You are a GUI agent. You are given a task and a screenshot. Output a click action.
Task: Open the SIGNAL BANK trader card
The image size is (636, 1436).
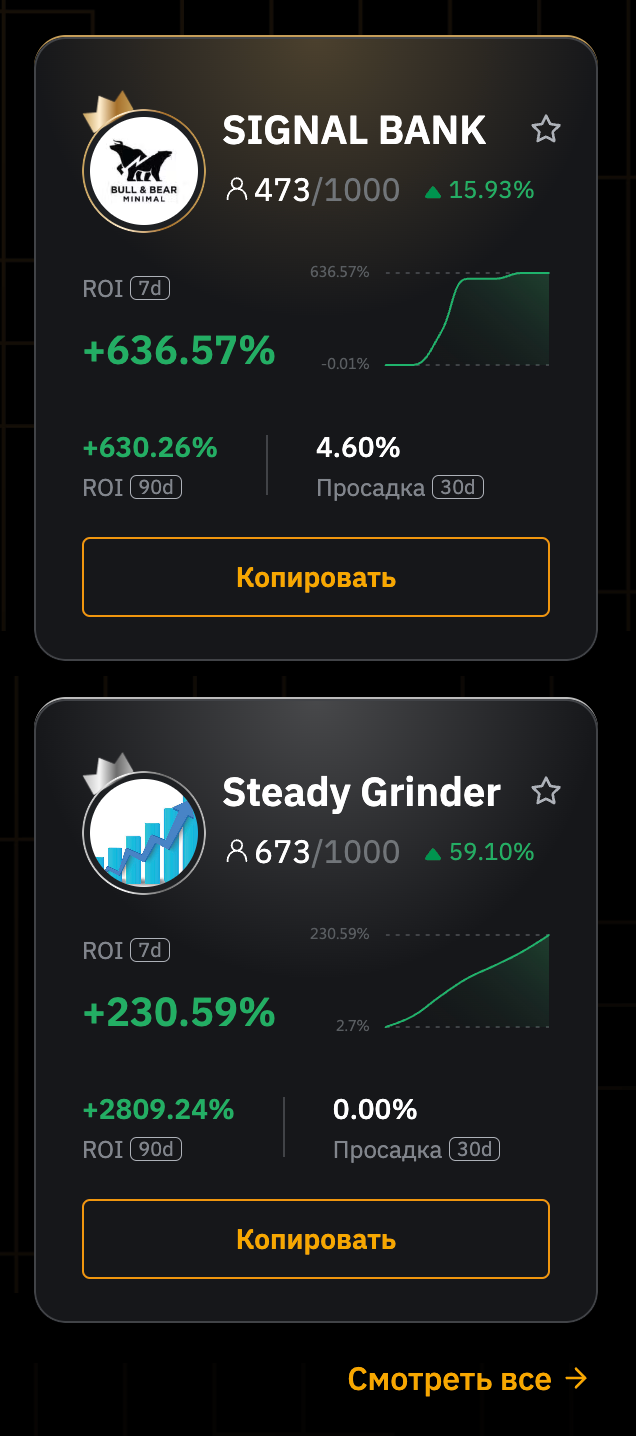click(354, 131)
